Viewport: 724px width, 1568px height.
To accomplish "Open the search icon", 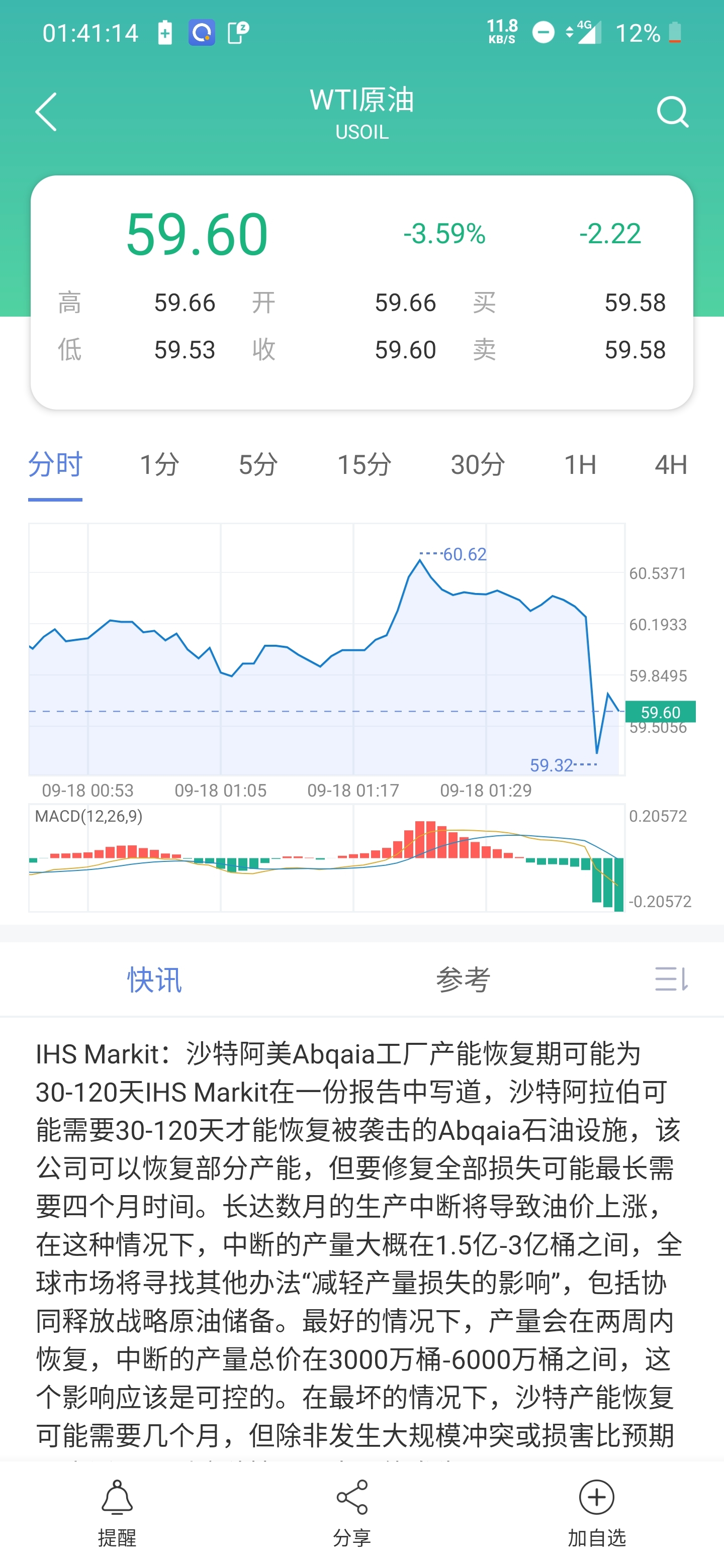I will pos(672,112).
